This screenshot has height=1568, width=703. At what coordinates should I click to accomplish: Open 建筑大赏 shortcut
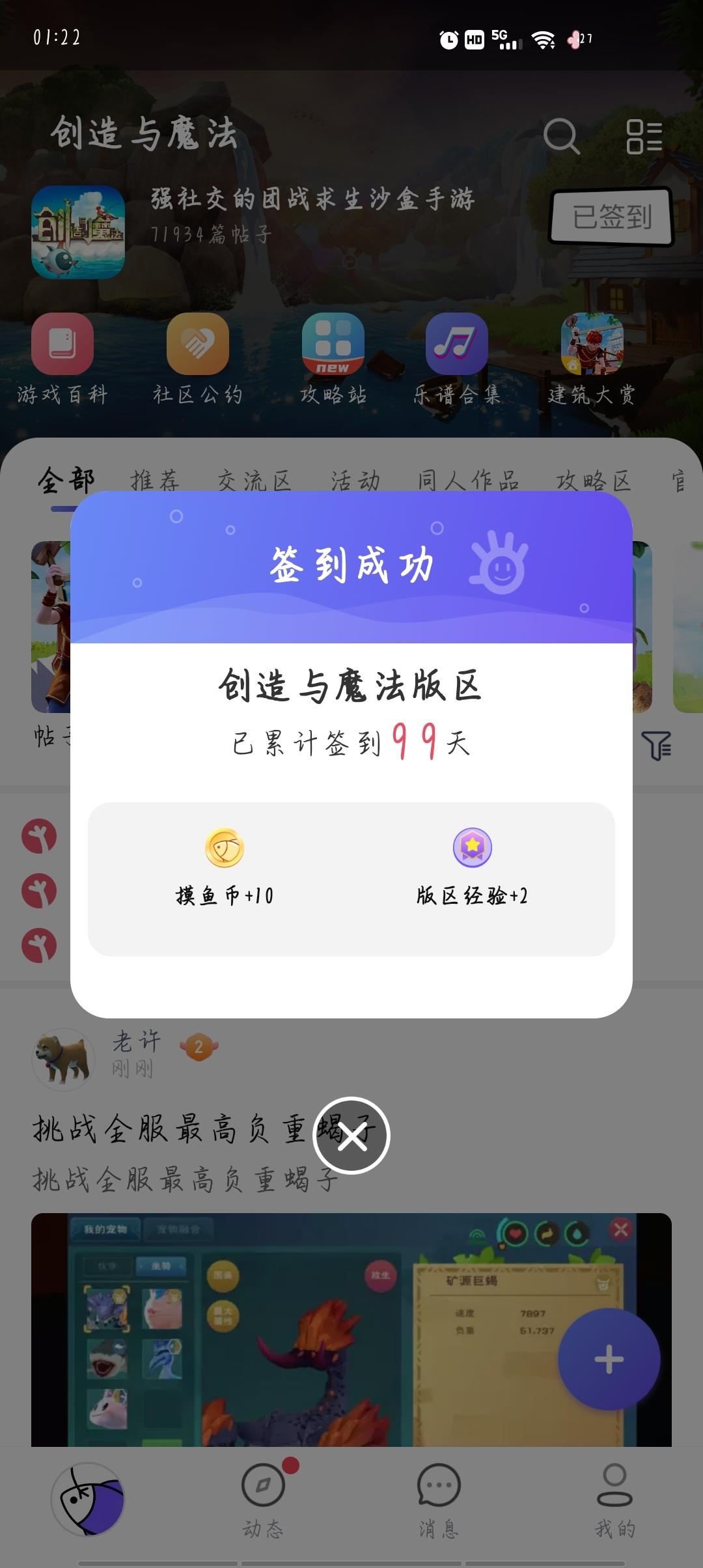pyautogui.click(x=592, y=359)
